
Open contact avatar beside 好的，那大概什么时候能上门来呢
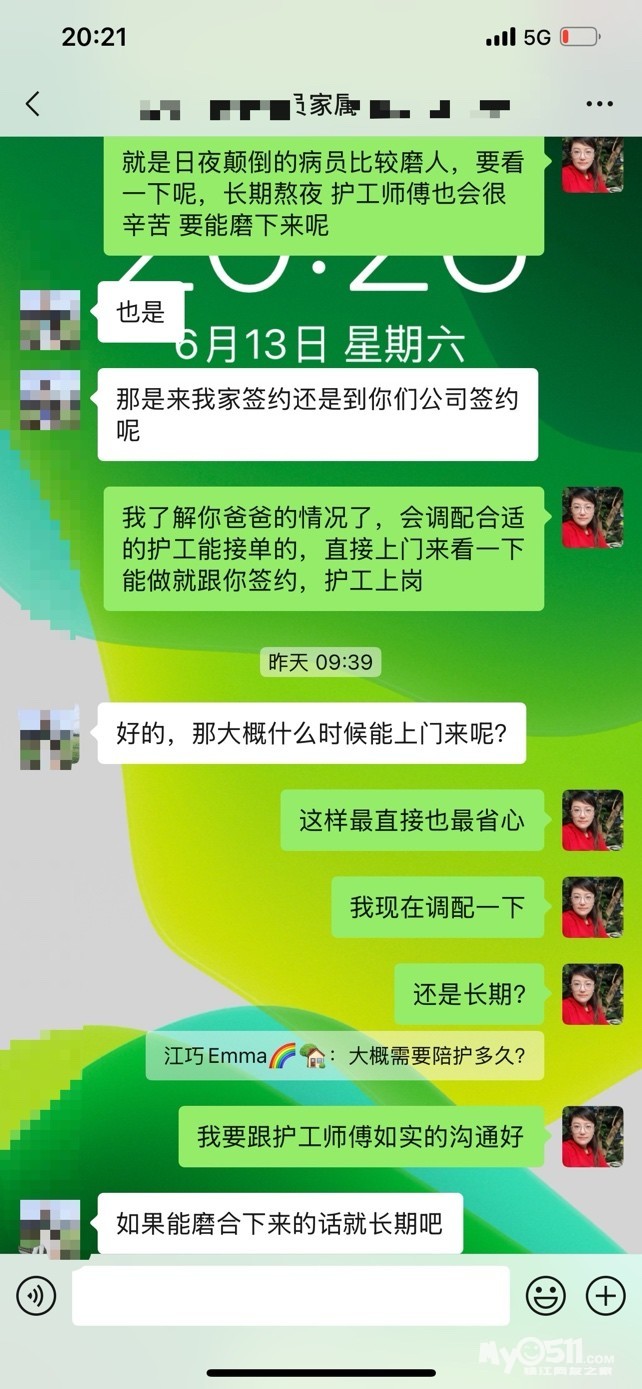tap(50, 738)
